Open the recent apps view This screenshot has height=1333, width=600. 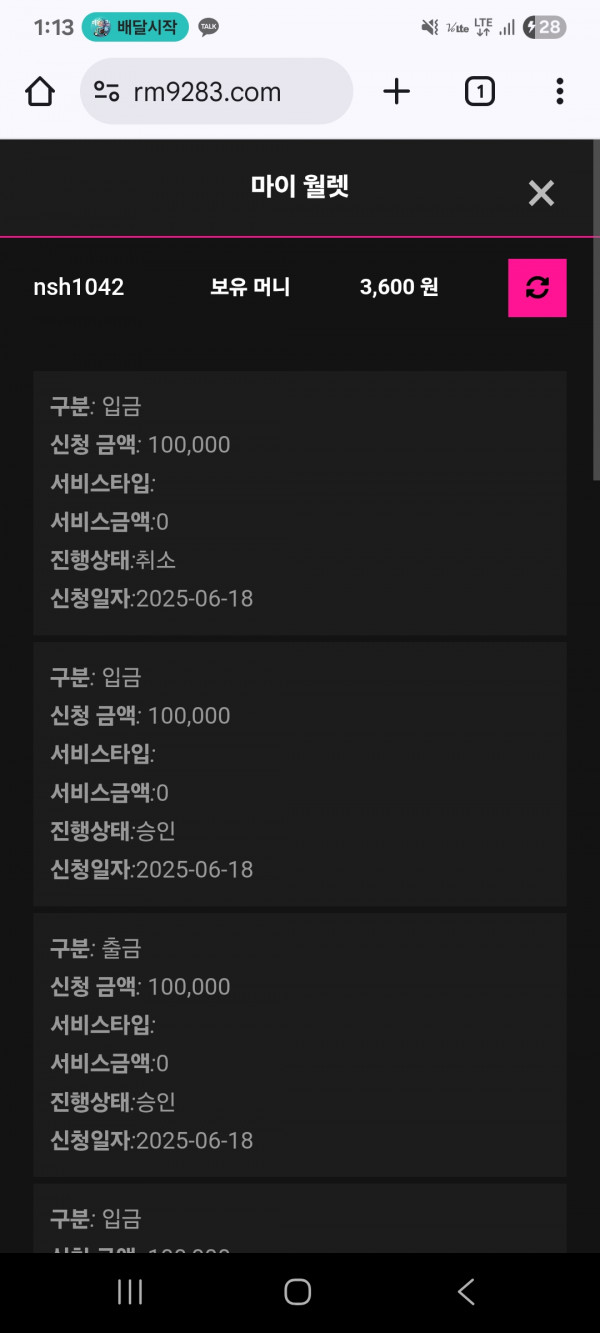[x=130, y=1292]
